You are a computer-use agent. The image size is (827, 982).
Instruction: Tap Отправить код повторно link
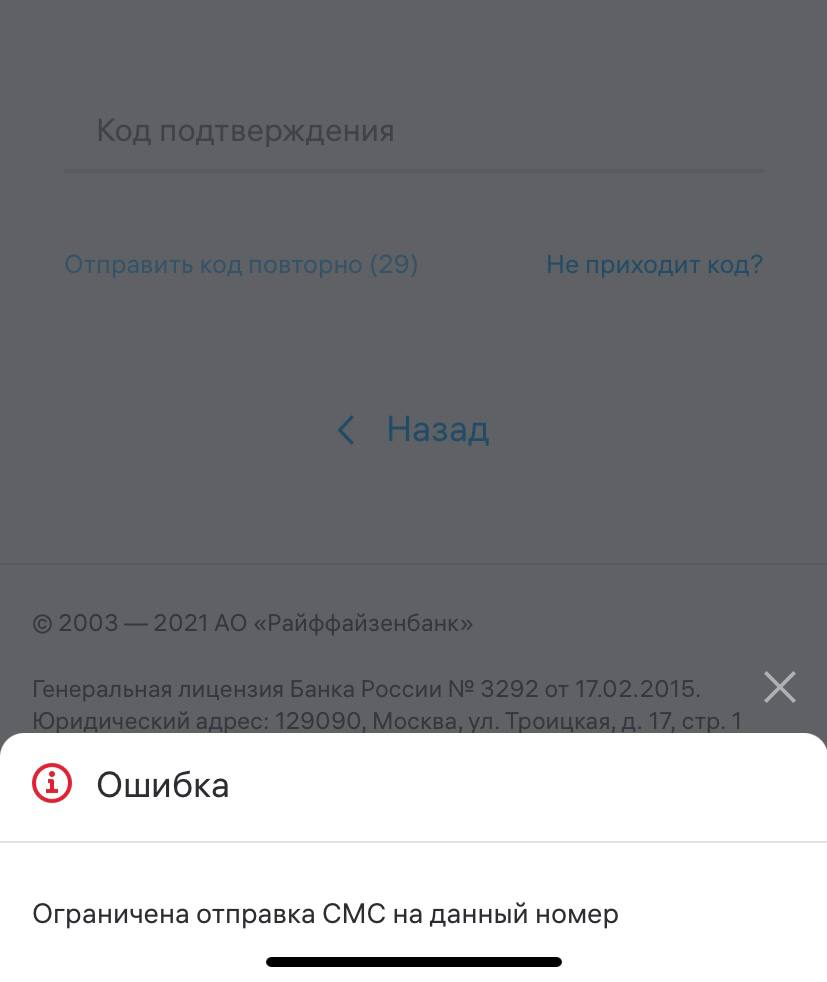tap(241, 265)
